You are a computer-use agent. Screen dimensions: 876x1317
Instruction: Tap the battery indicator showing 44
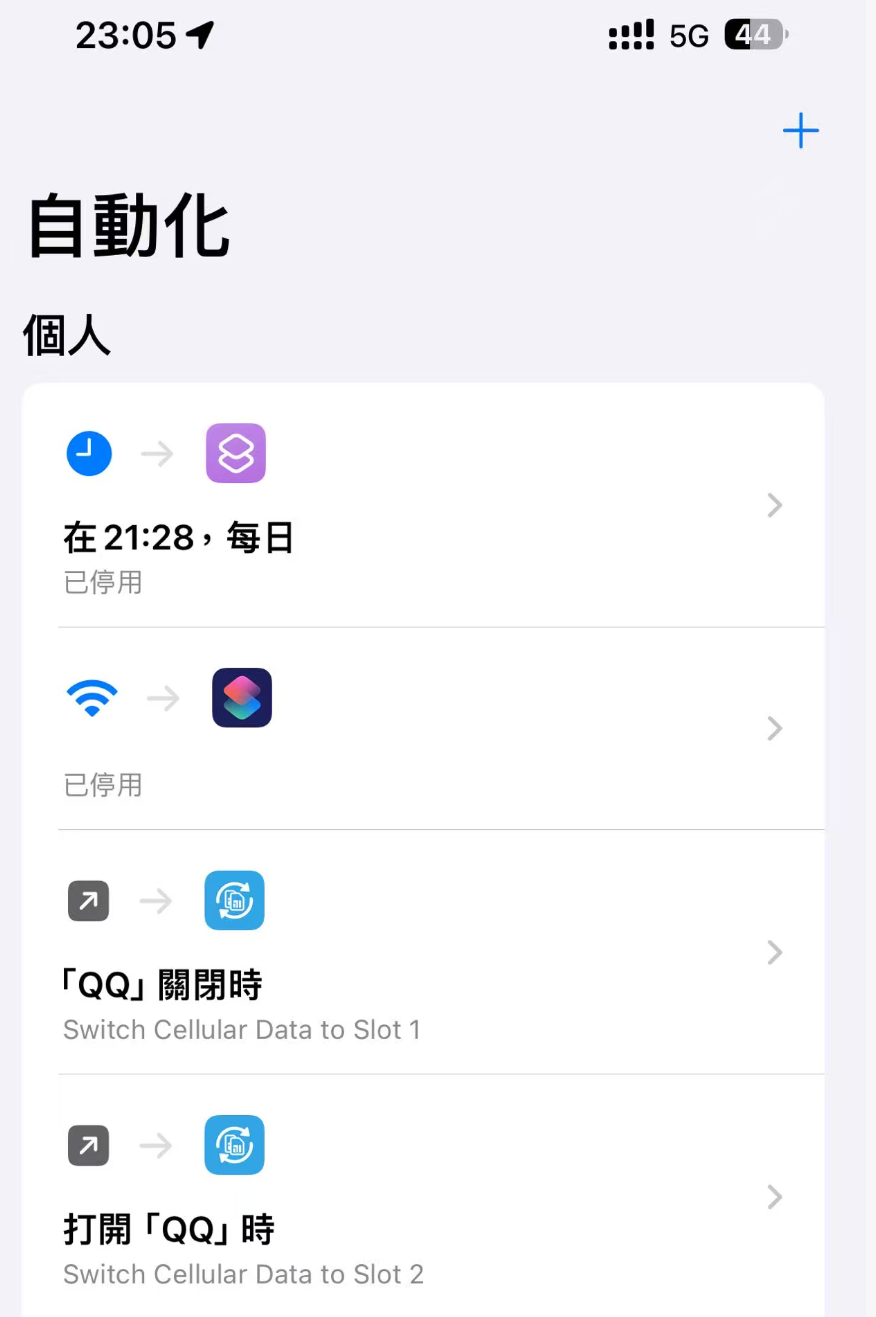(x=754, y=34)
